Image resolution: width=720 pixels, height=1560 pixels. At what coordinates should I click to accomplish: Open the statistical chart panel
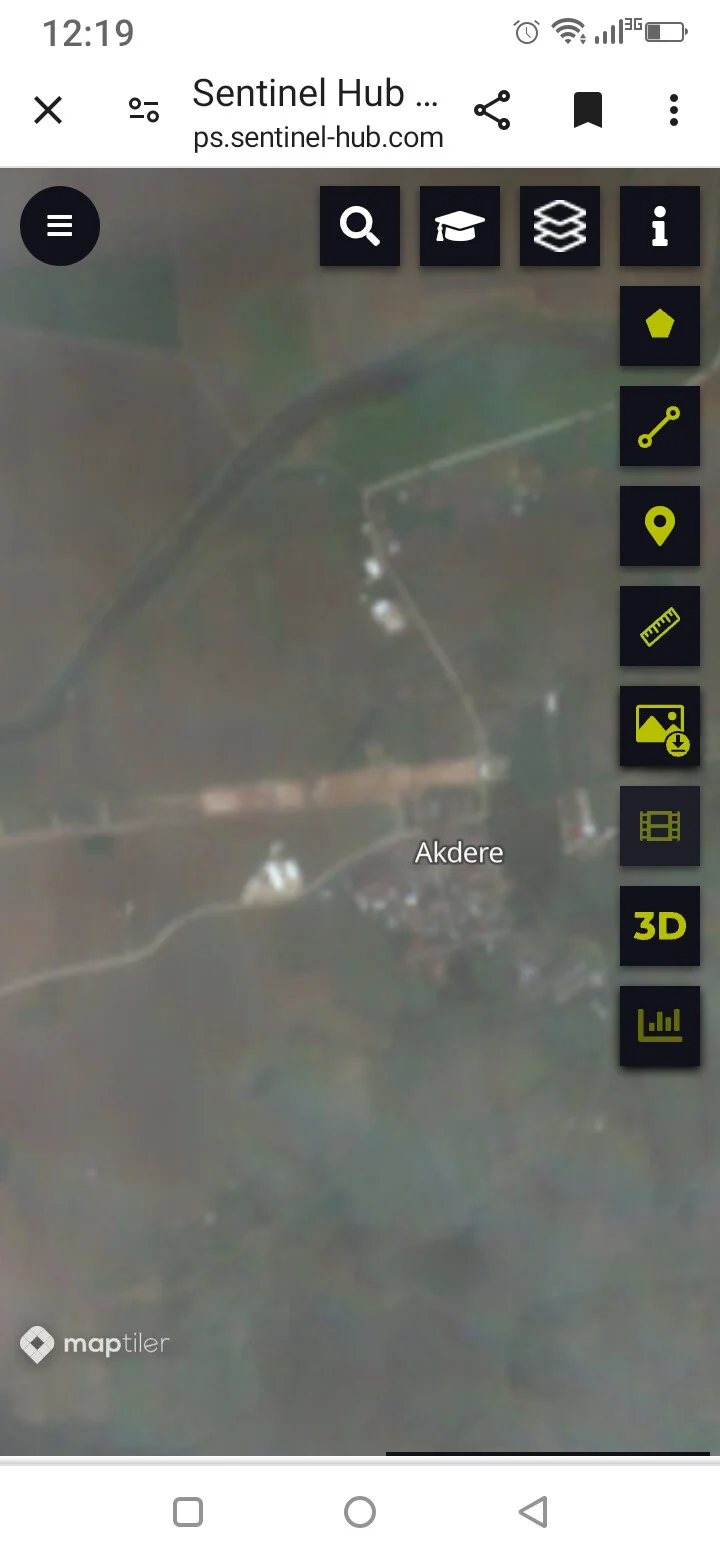click(659, 1026)
